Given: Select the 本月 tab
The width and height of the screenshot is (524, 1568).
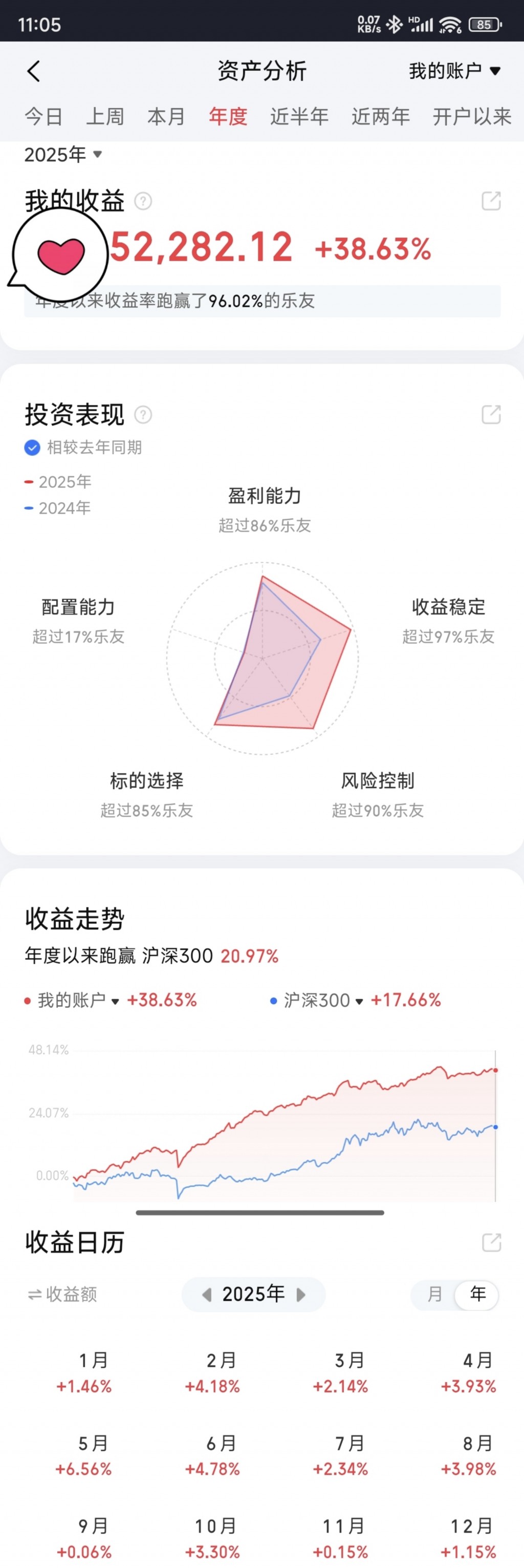Looking at the screenshot, I should tap(166, 116).
